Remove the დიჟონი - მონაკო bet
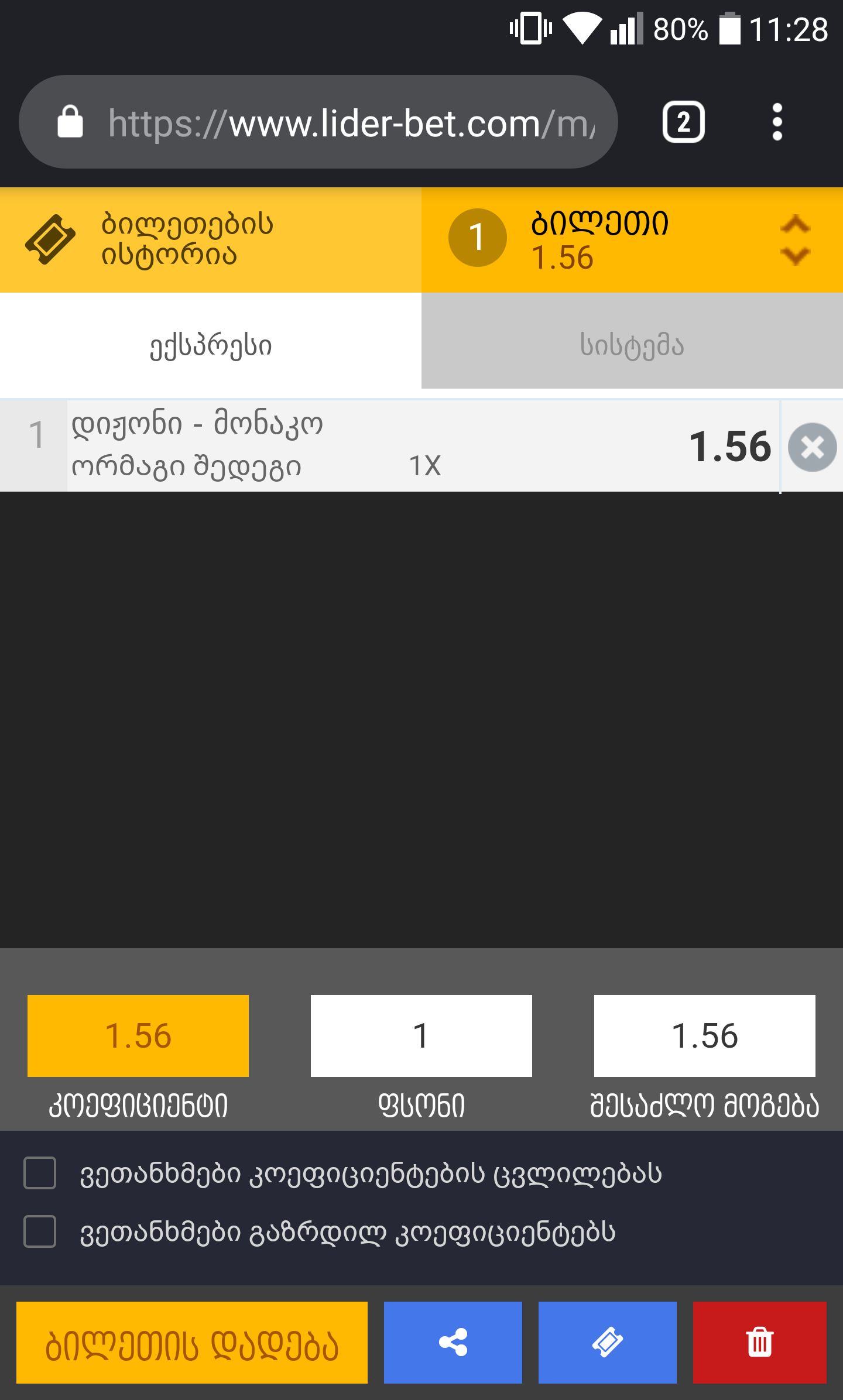843x1400 pixels. (x=812, y=447)
